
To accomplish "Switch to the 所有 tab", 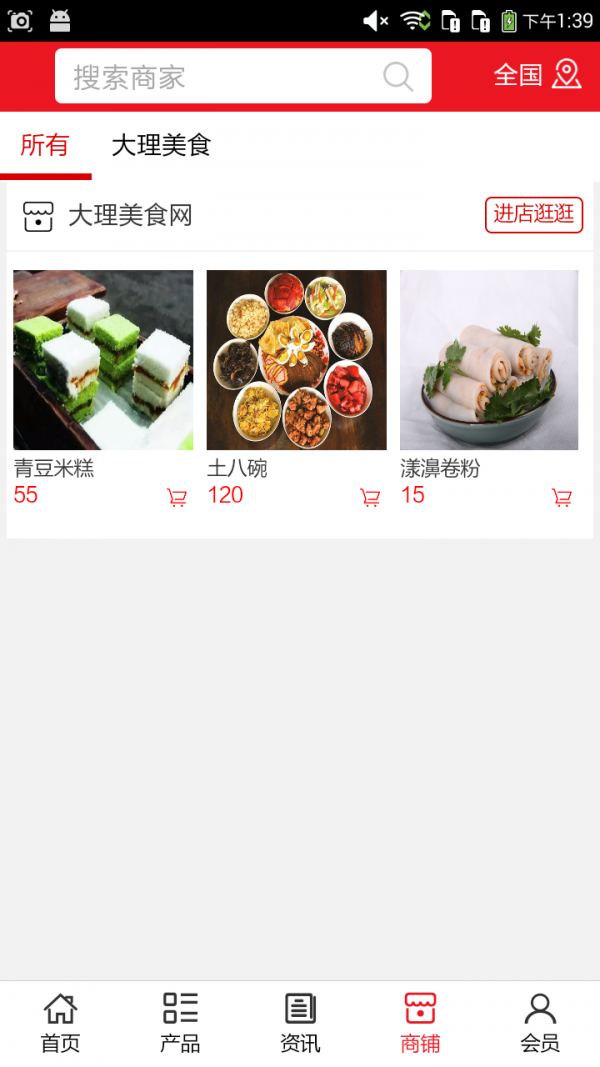I will click(x=45, y=145).
